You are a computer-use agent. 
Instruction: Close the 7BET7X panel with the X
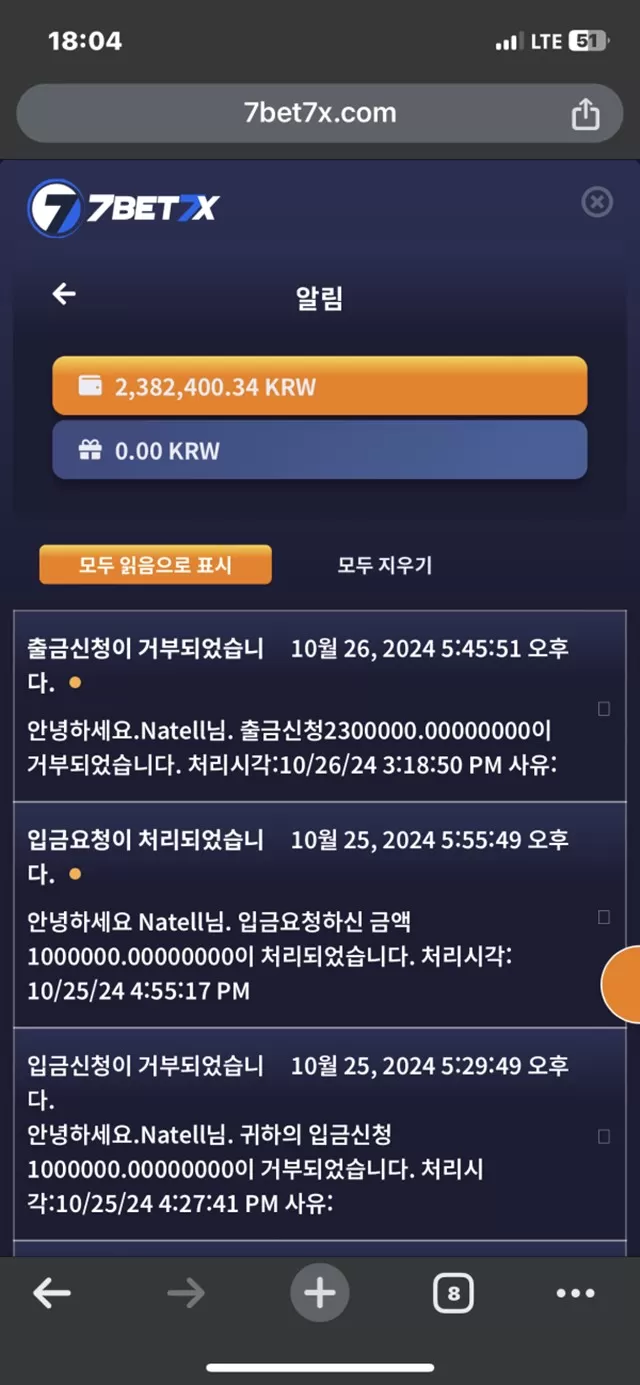click(597, 203)
